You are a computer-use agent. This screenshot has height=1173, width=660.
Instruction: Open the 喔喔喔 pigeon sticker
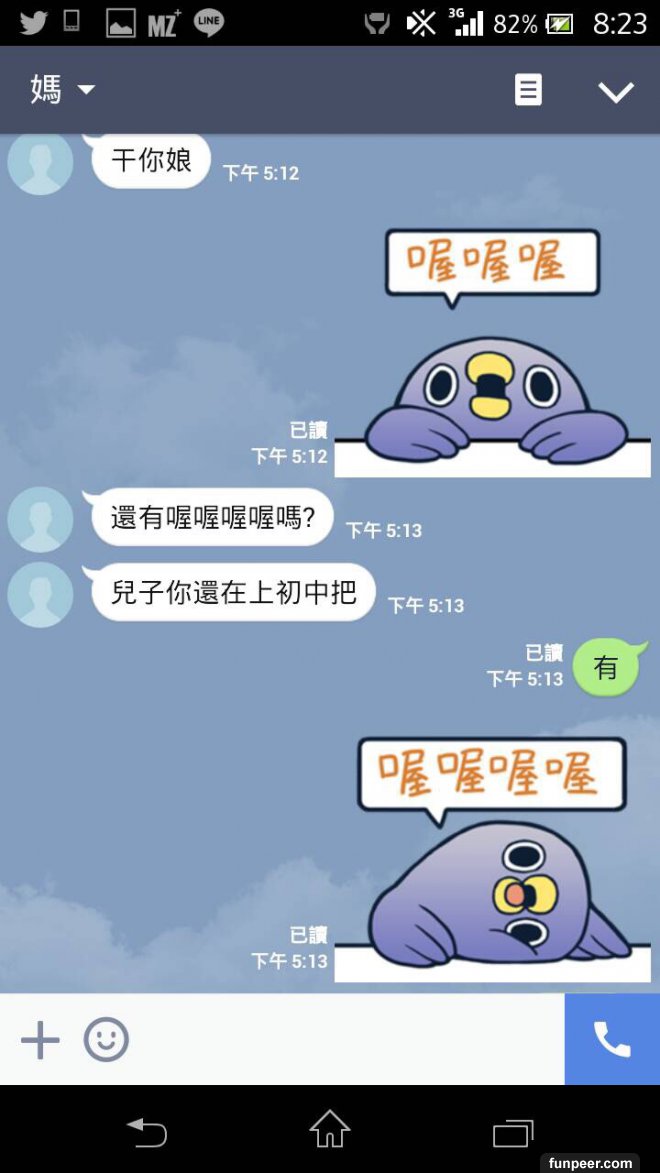(x=493, y=352)
